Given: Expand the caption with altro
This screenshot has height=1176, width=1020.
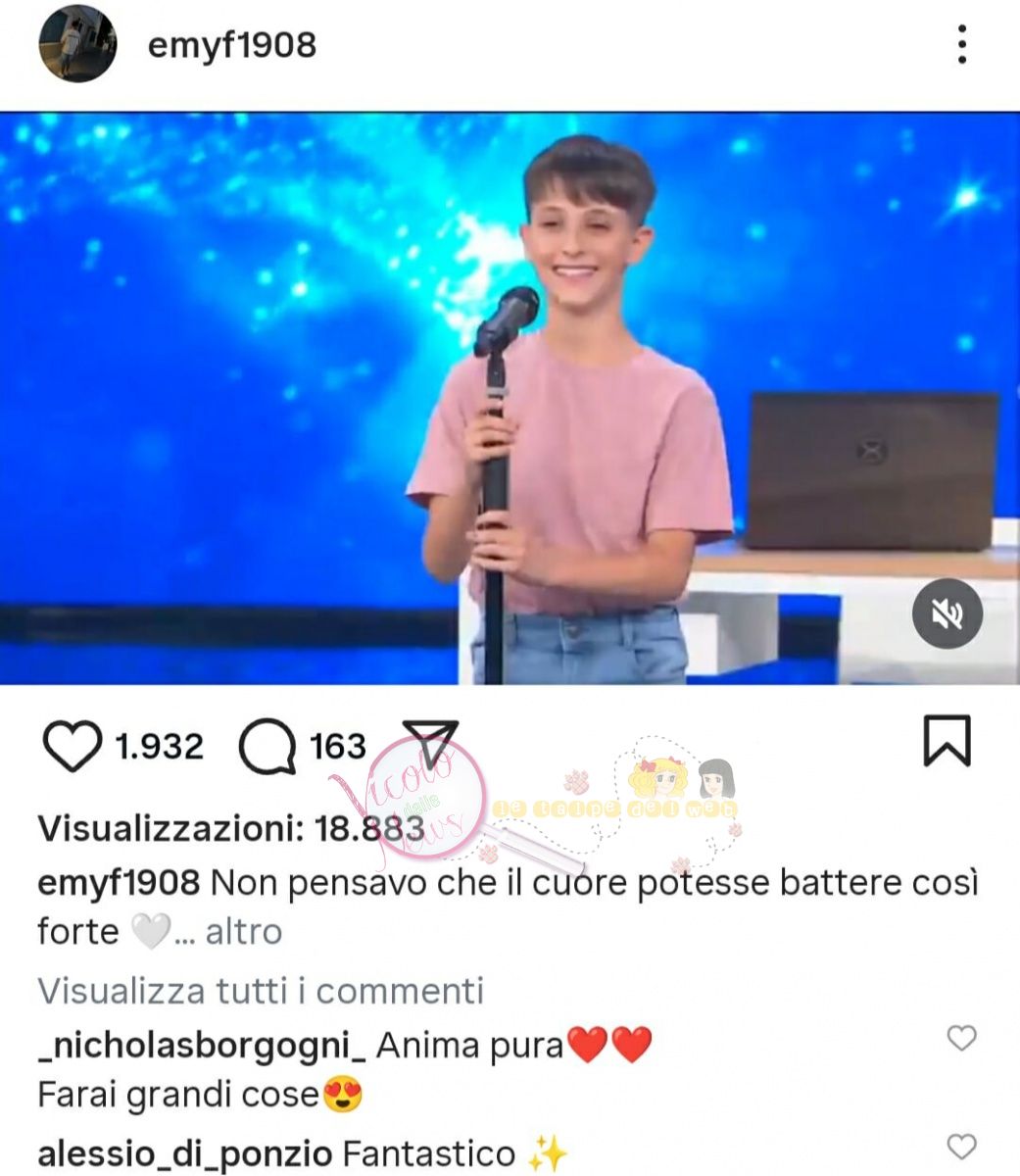Looking at the screenshot, I should (x=243, y=931).
